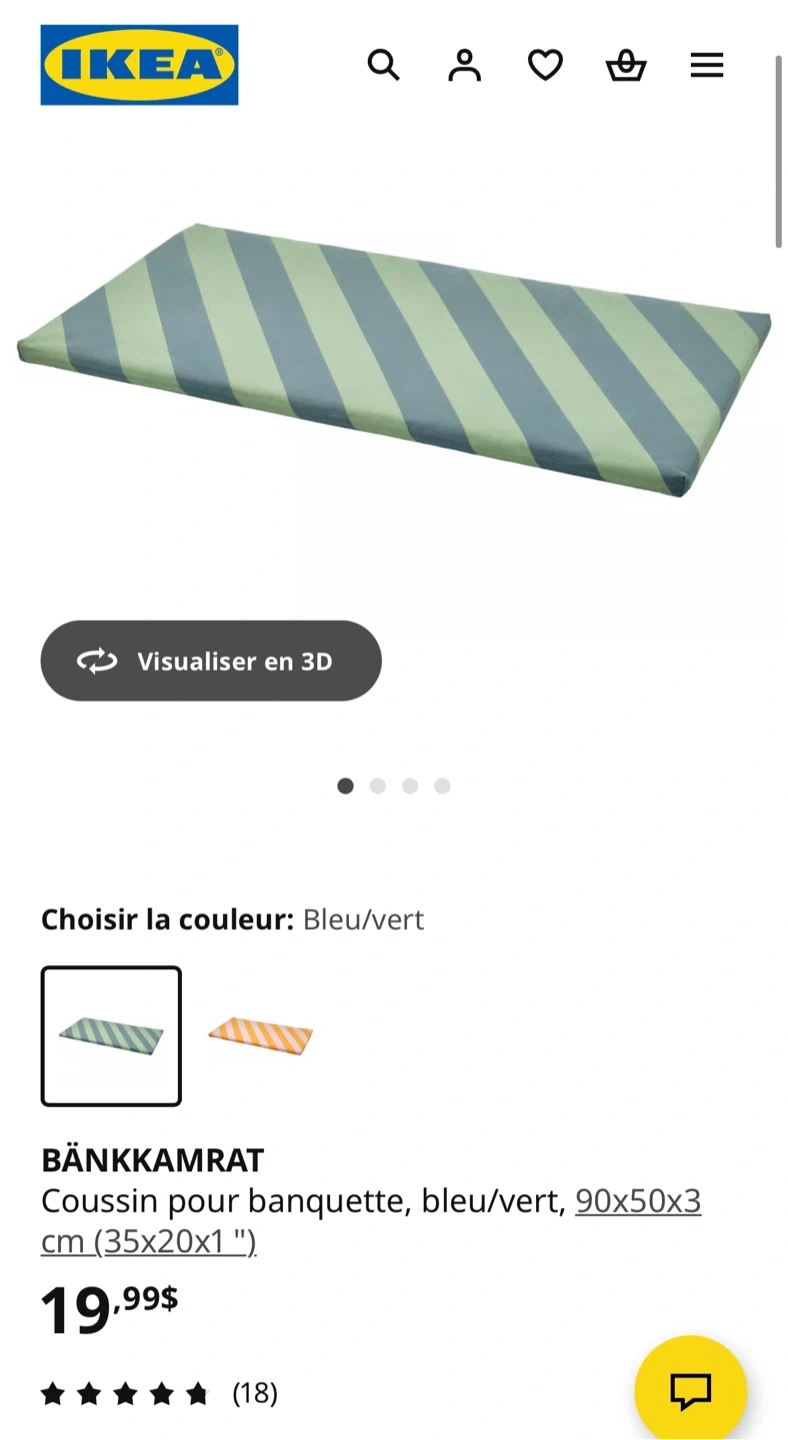788x1440 pixels.
Task: Go to the IKEA home logo
Action: tap(139, 65)
